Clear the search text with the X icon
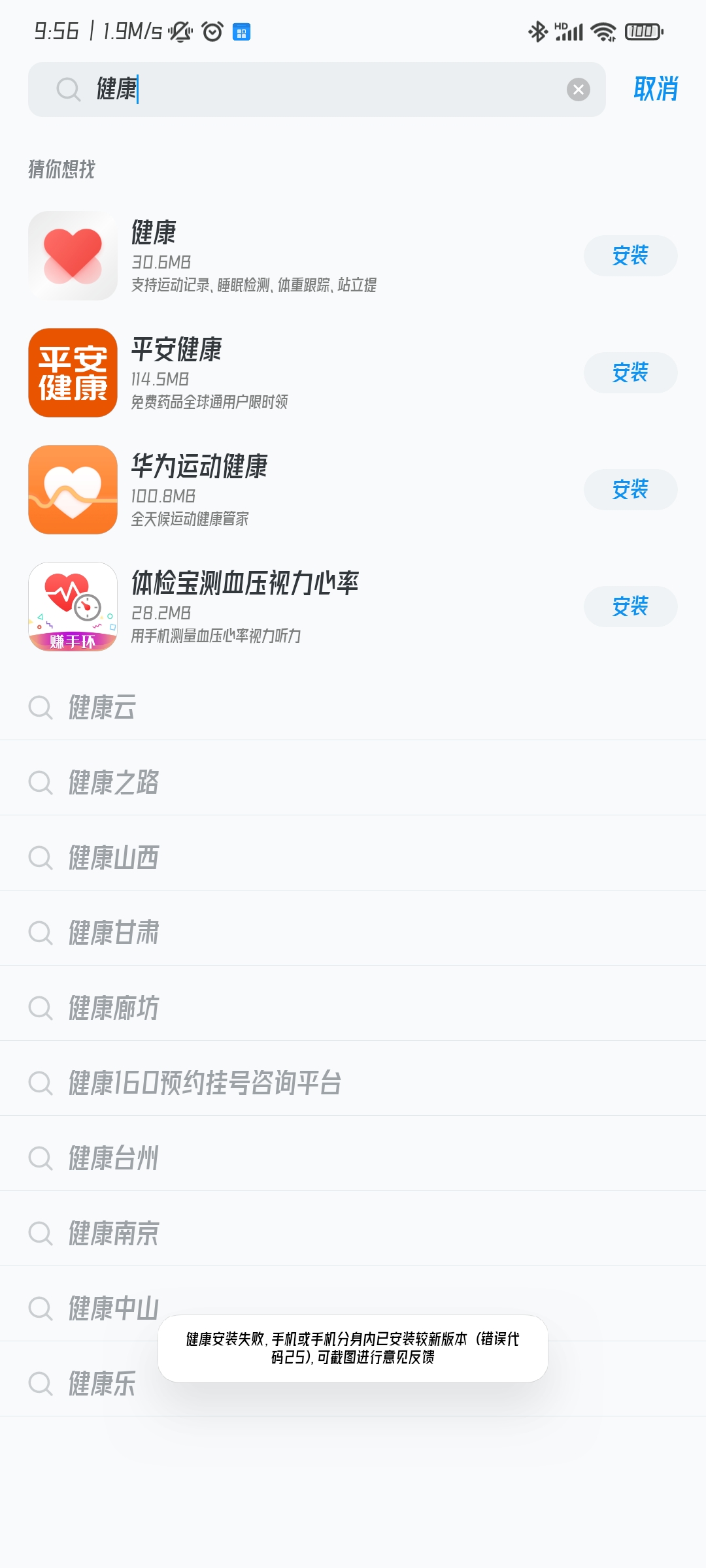706x1568 pixels. pos(578,90)
